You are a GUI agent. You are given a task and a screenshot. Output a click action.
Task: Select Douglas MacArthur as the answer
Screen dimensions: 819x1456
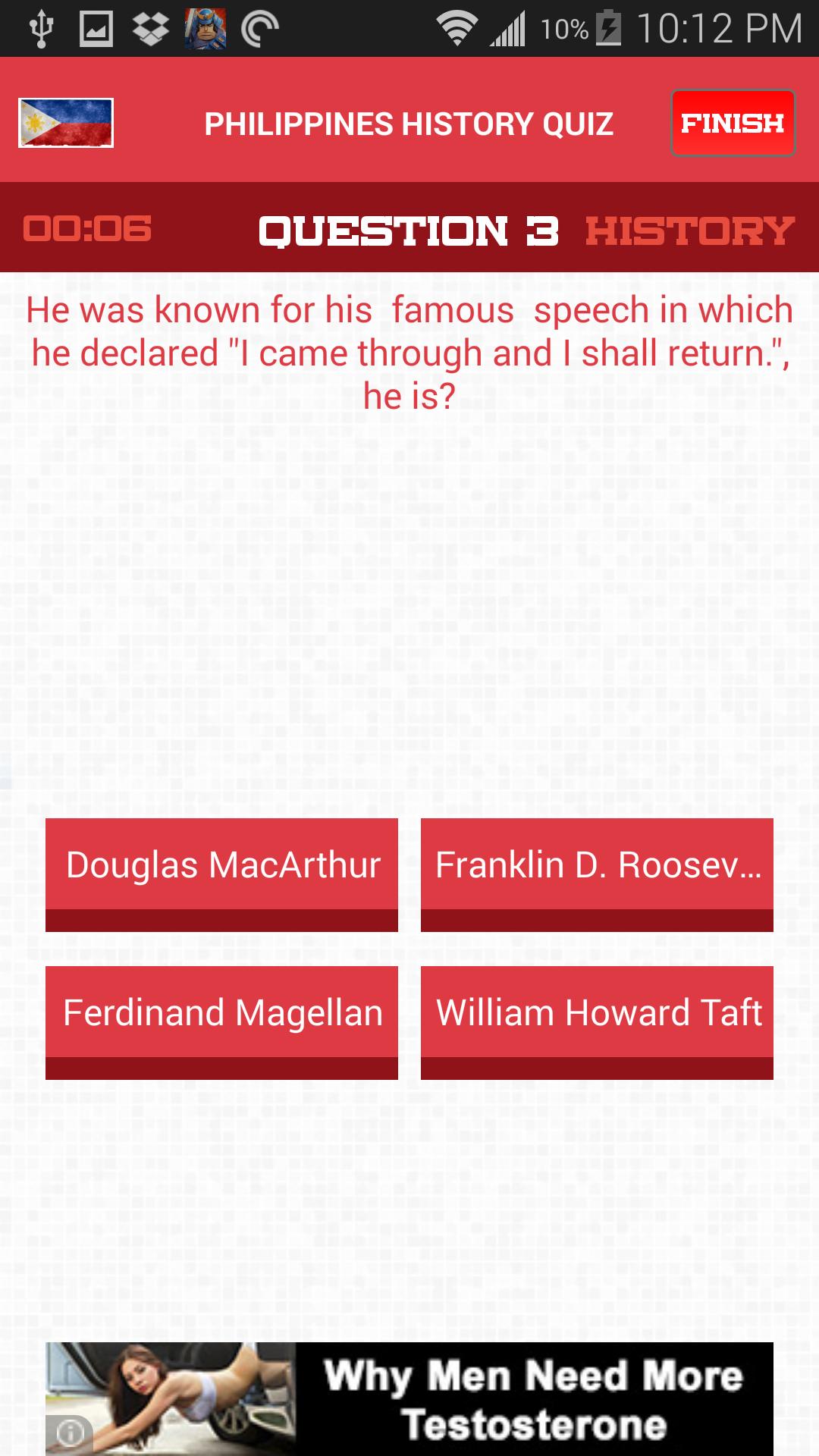(221, 873)
